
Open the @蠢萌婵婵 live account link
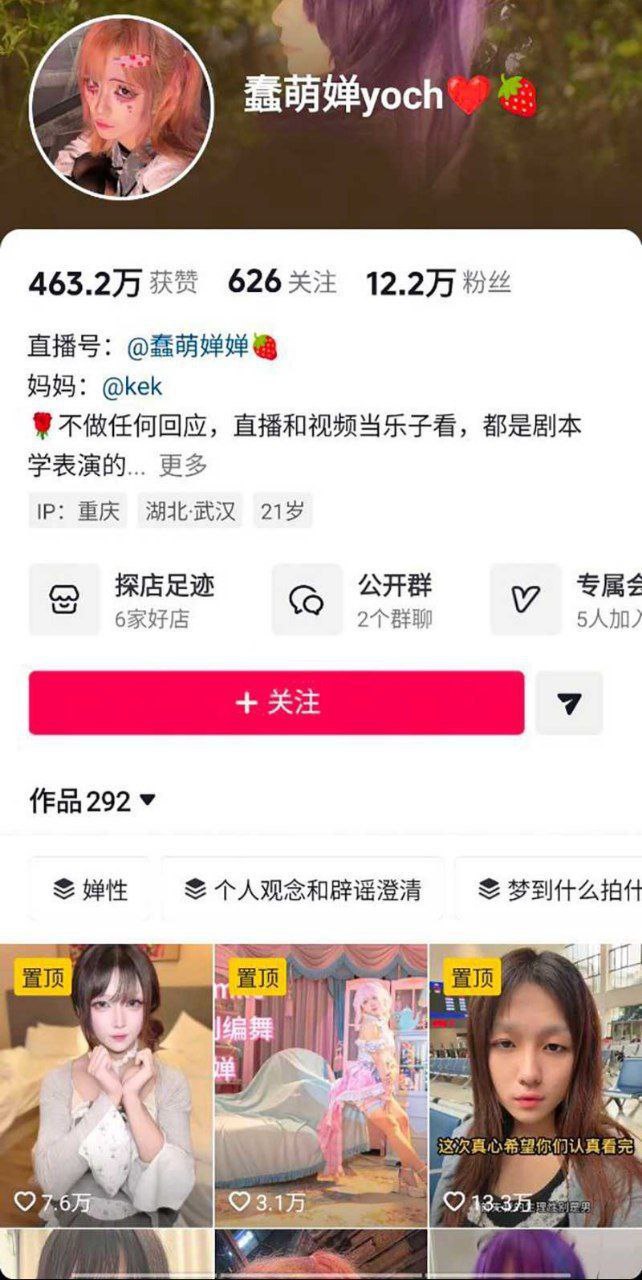click(202, 347)
